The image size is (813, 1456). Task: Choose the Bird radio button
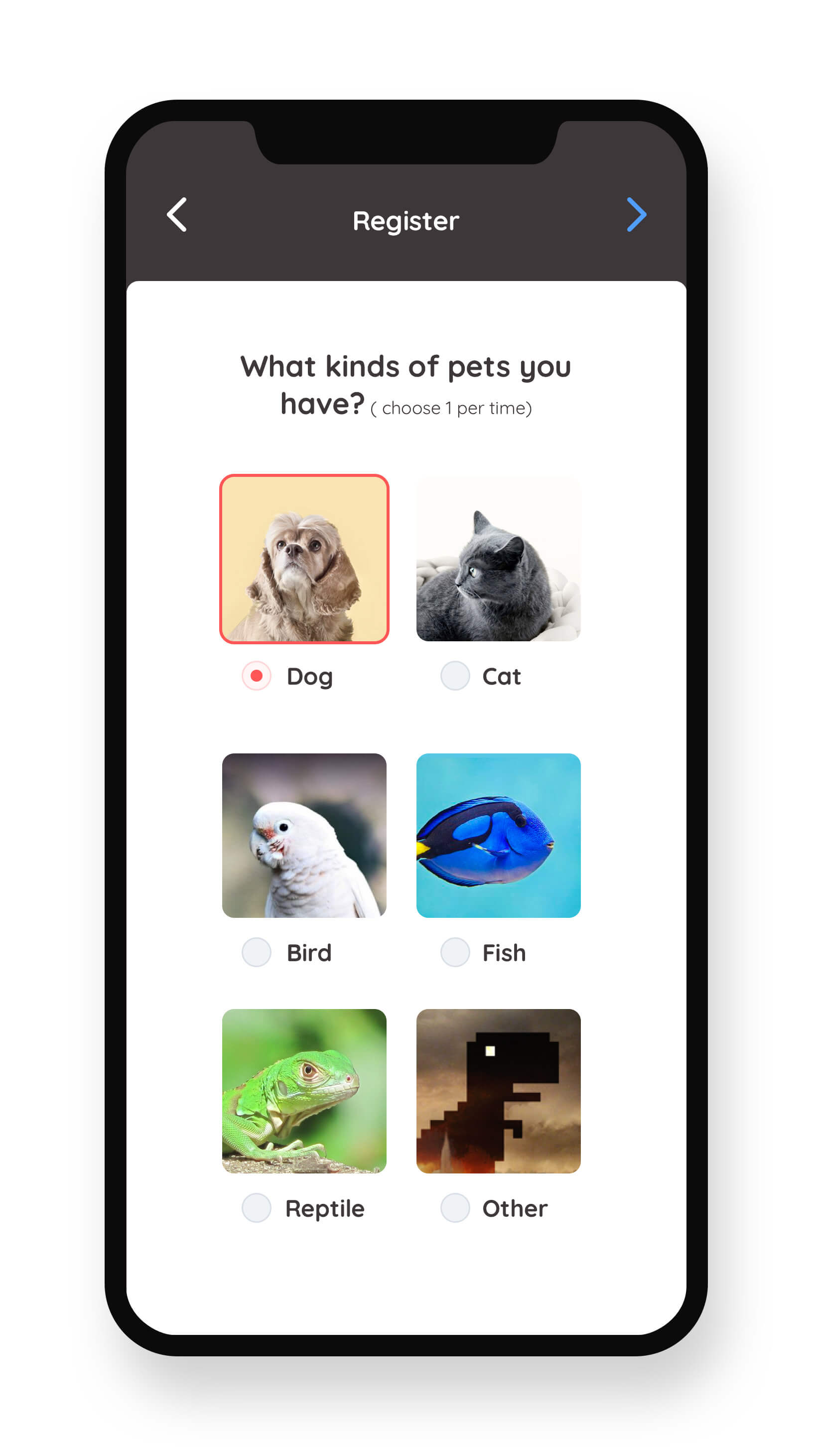click(x=257, y=952)
